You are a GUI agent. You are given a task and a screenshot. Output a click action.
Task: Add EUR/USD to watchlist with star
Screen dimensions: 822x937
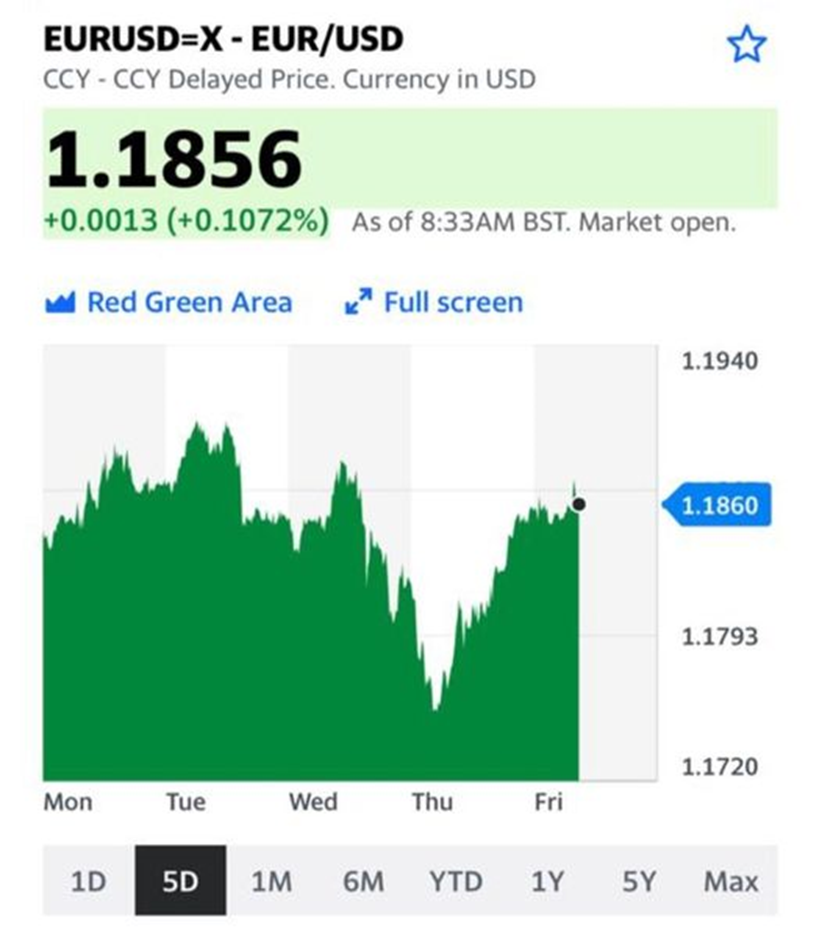click(x=745, y=45)
